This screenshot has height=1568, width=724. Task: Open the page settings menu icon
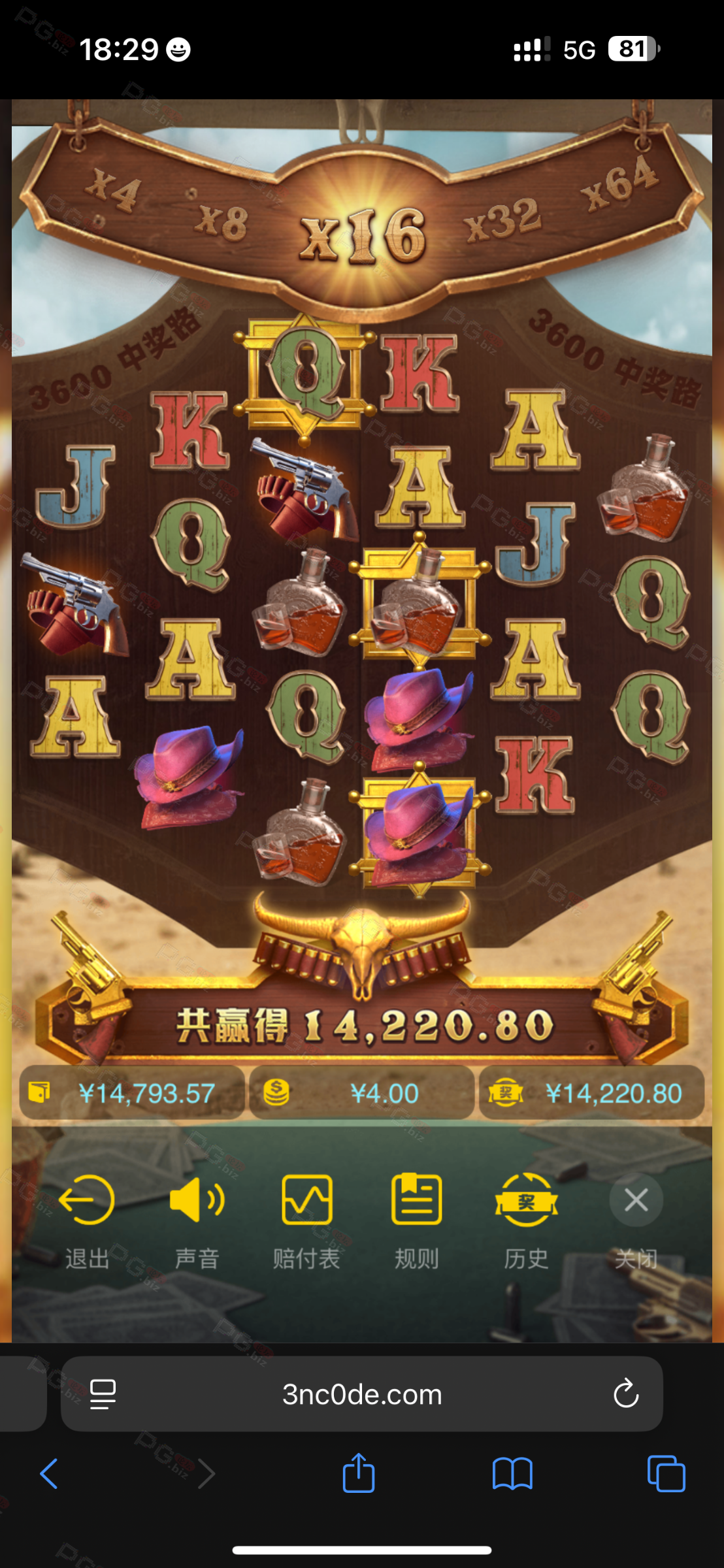(x=103, y=1395)
